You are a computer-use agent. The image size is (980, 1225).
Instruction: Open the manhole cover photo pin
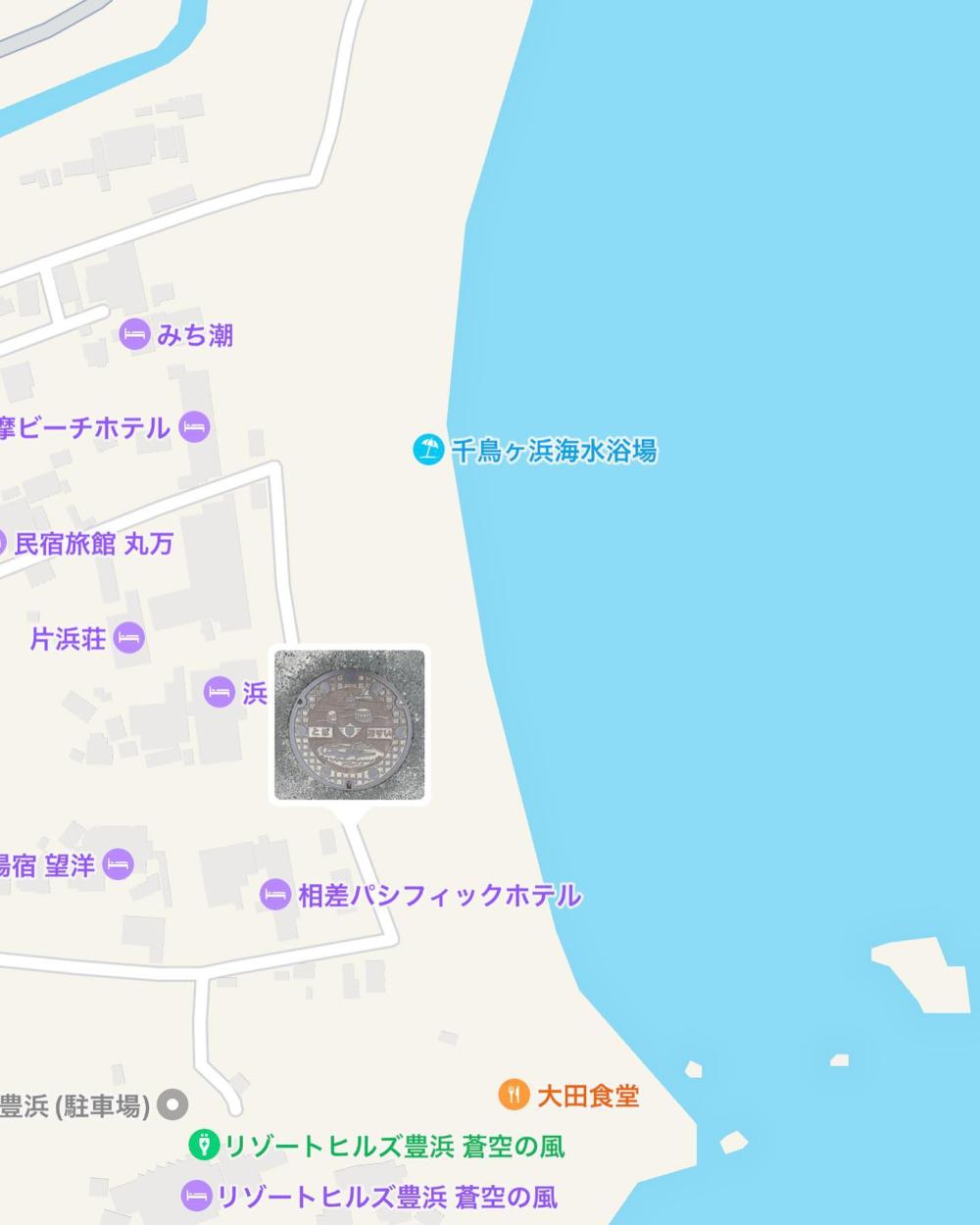click(x=350, y=725)
